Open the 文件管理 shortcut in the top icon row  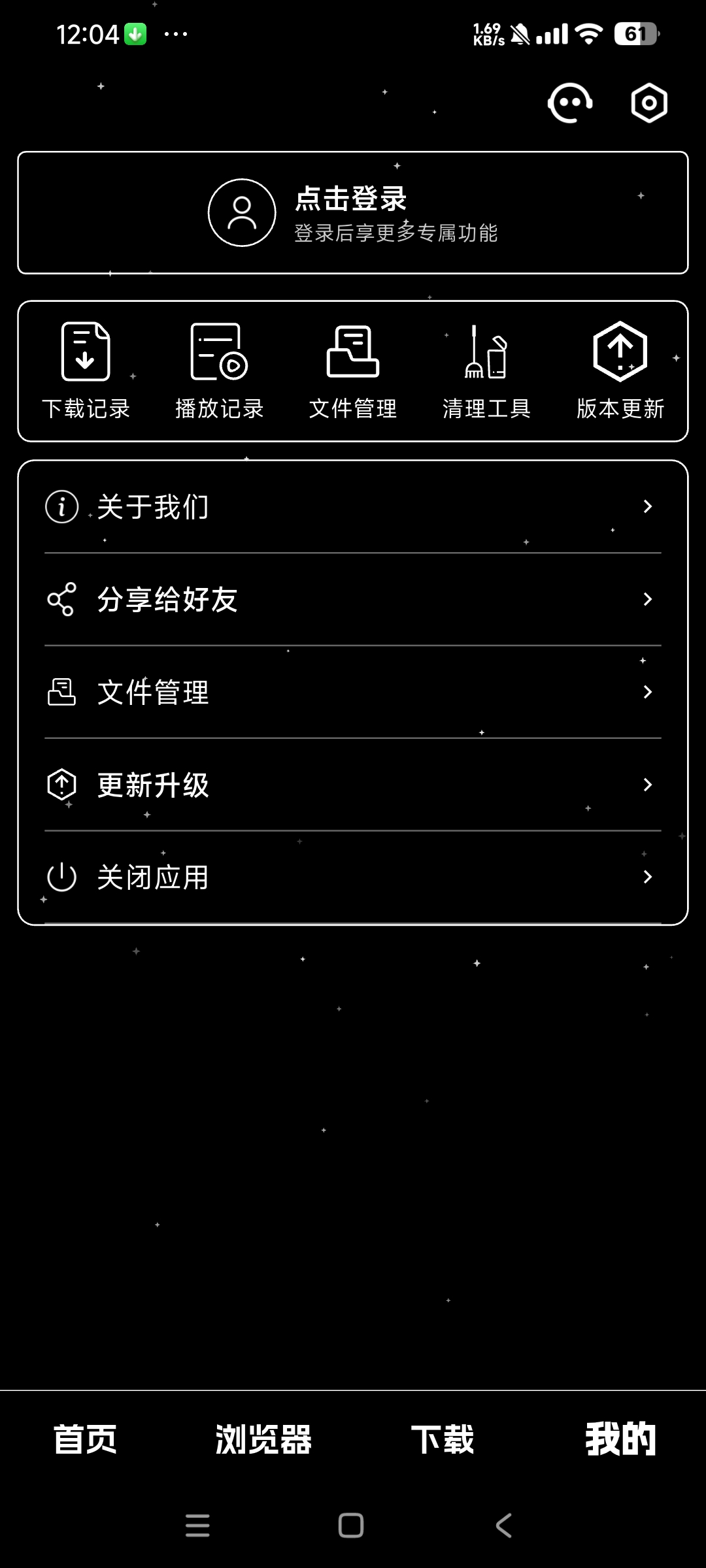[353, 370]
